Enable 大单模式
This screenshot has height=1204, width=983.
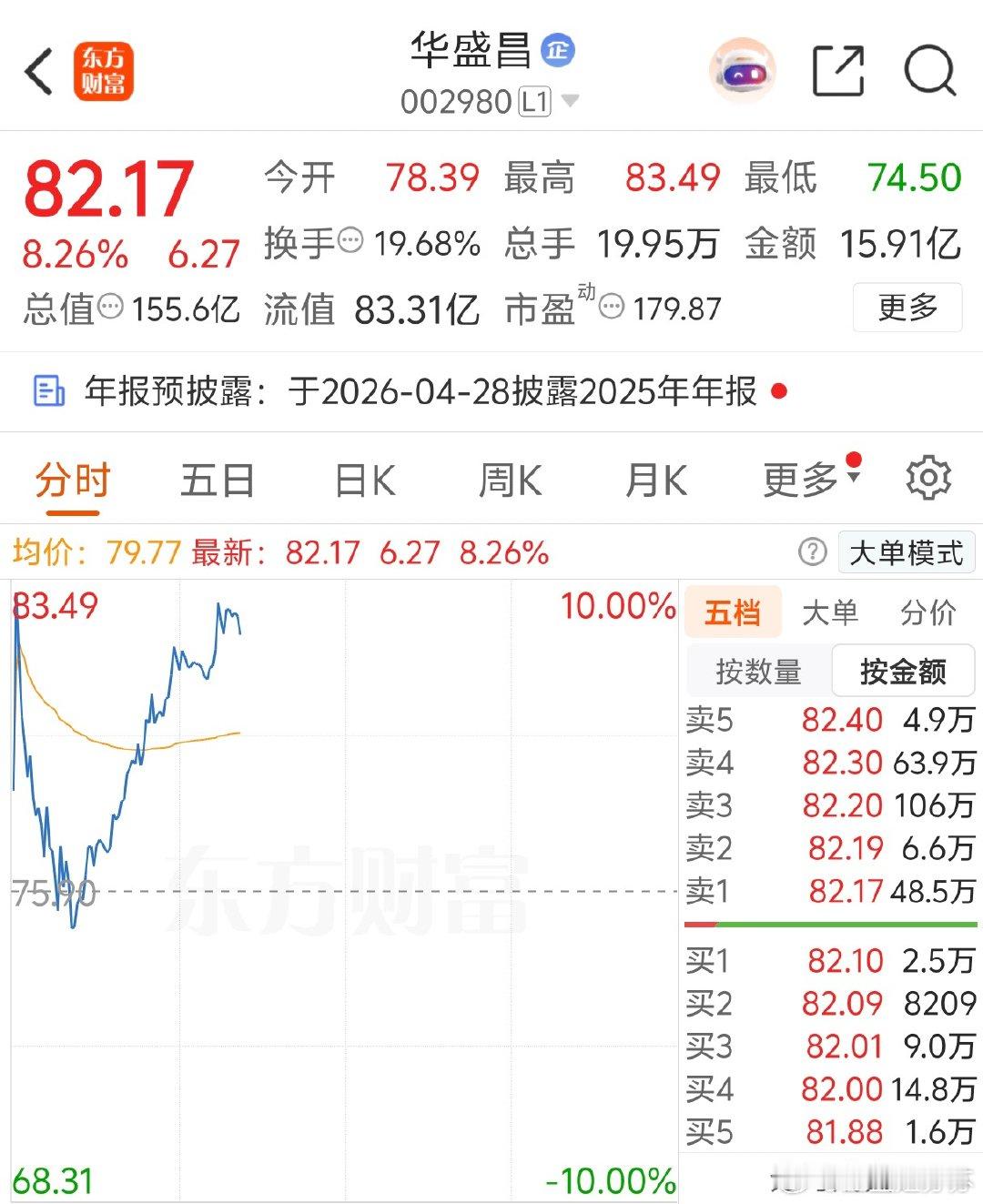click(x=907, y=552)
